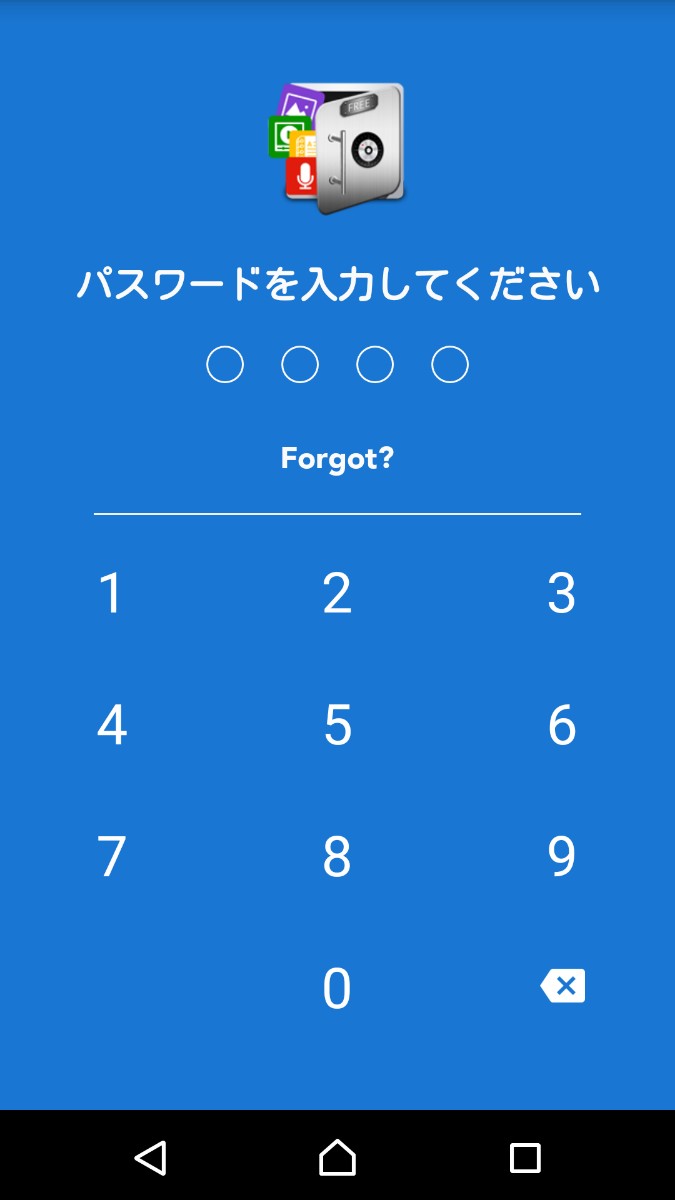675x1200 pixels.
Task: Enter digit 7 on the keypad
Action: (111, 857)
